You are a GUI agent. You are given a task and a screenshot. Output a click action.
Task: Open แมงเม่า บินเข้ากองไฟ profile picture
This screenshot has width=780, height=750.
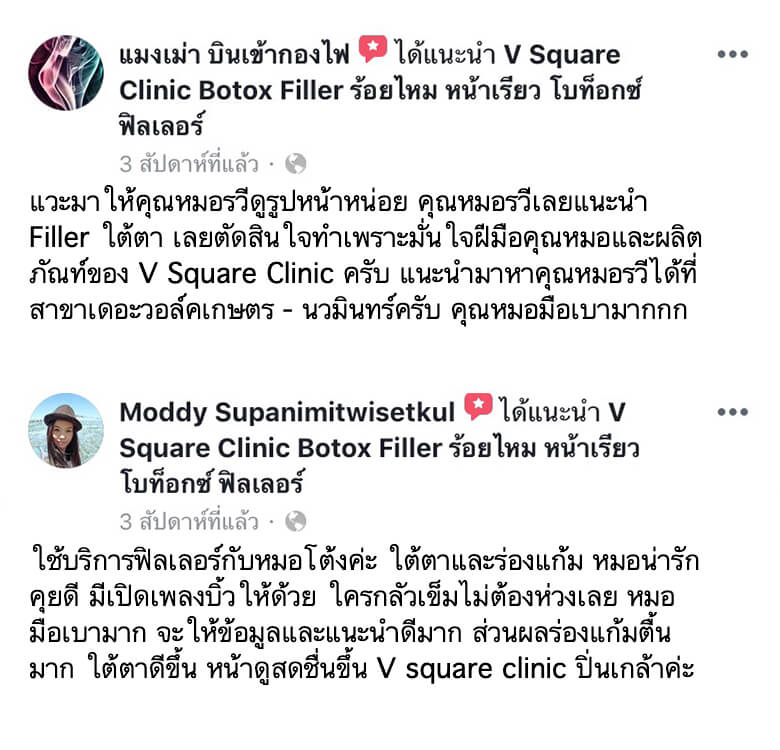65,72
